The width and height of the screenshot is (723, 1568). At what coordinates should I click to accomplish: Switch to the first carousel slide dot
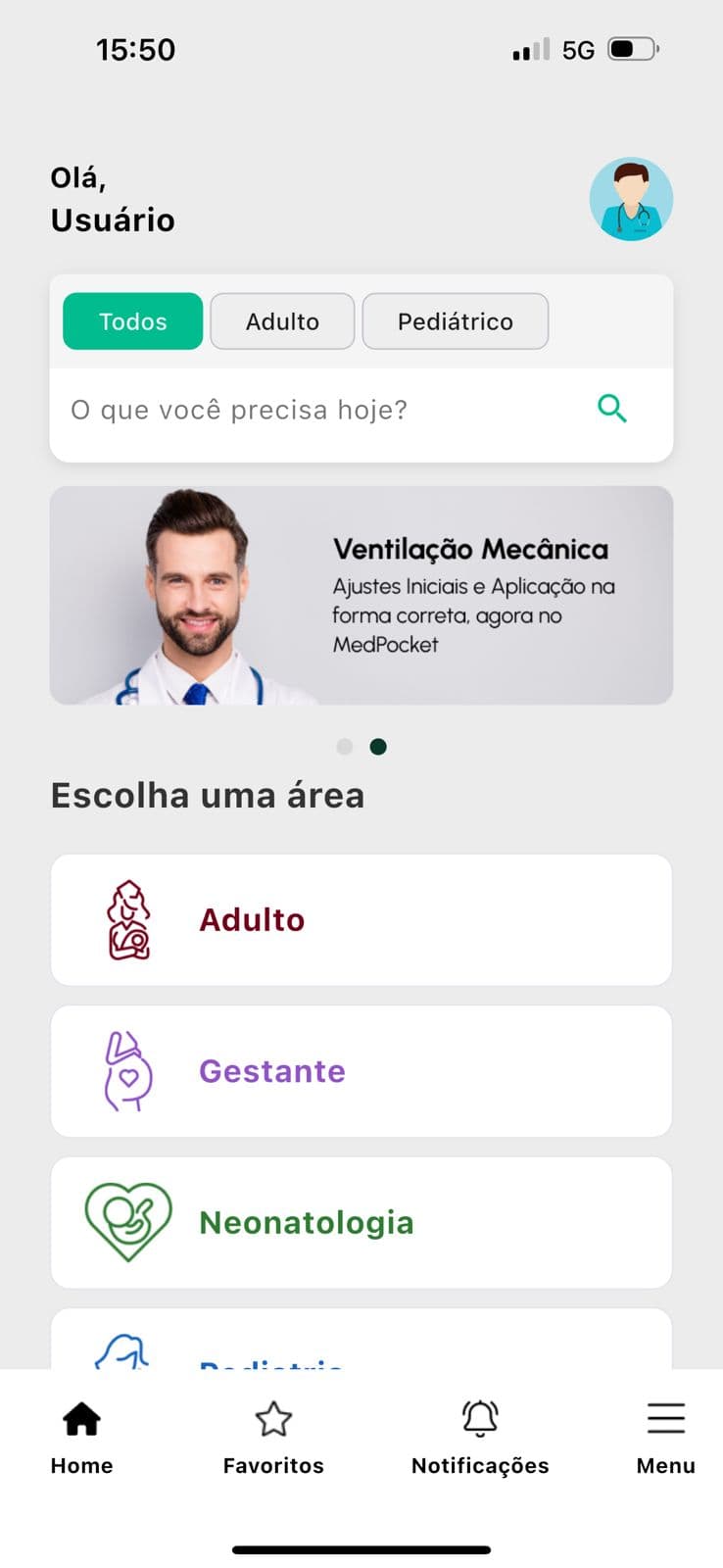[x=345, y=747]
